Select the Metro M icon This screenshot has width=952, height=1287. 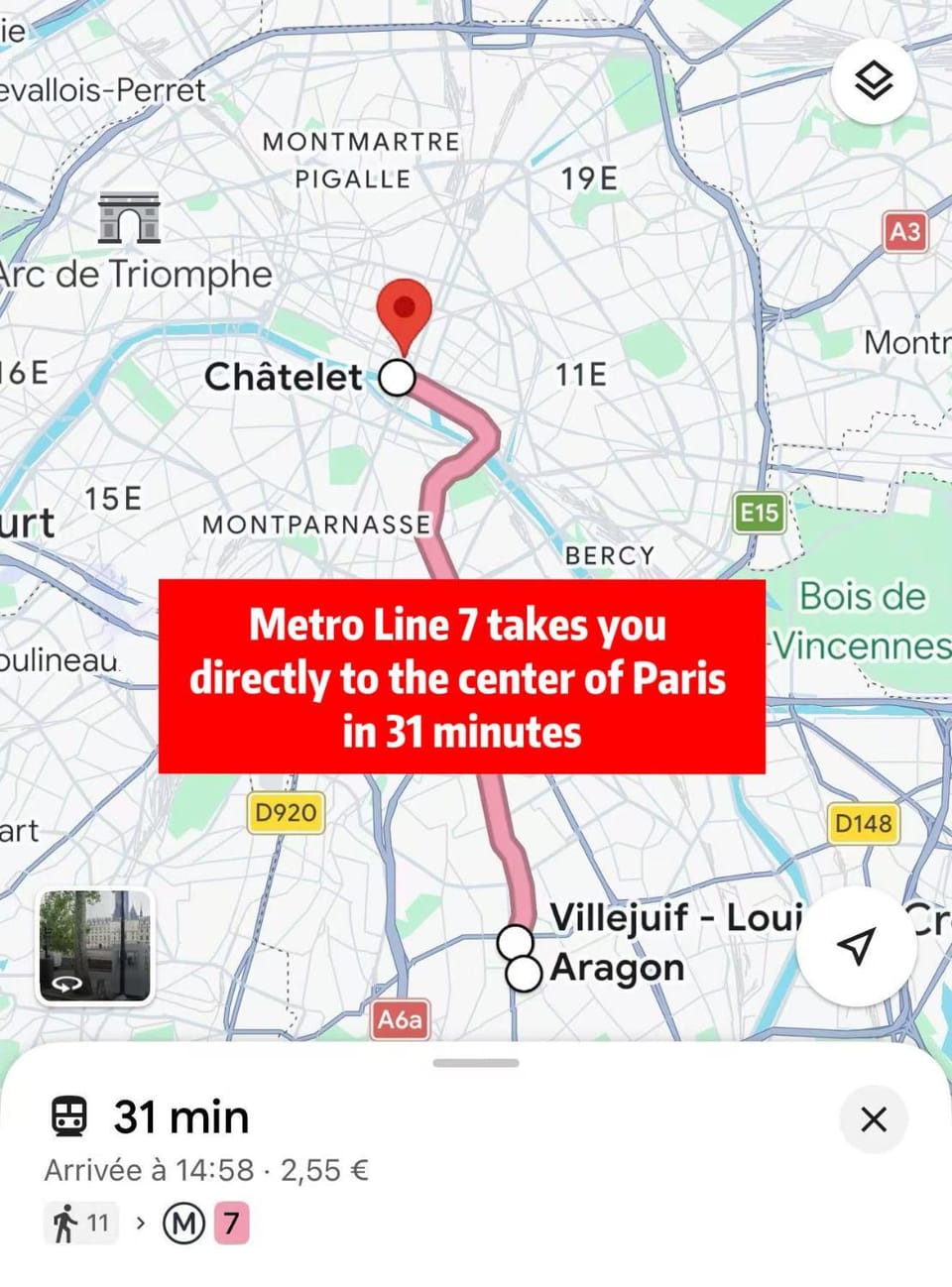[184, 1223]
